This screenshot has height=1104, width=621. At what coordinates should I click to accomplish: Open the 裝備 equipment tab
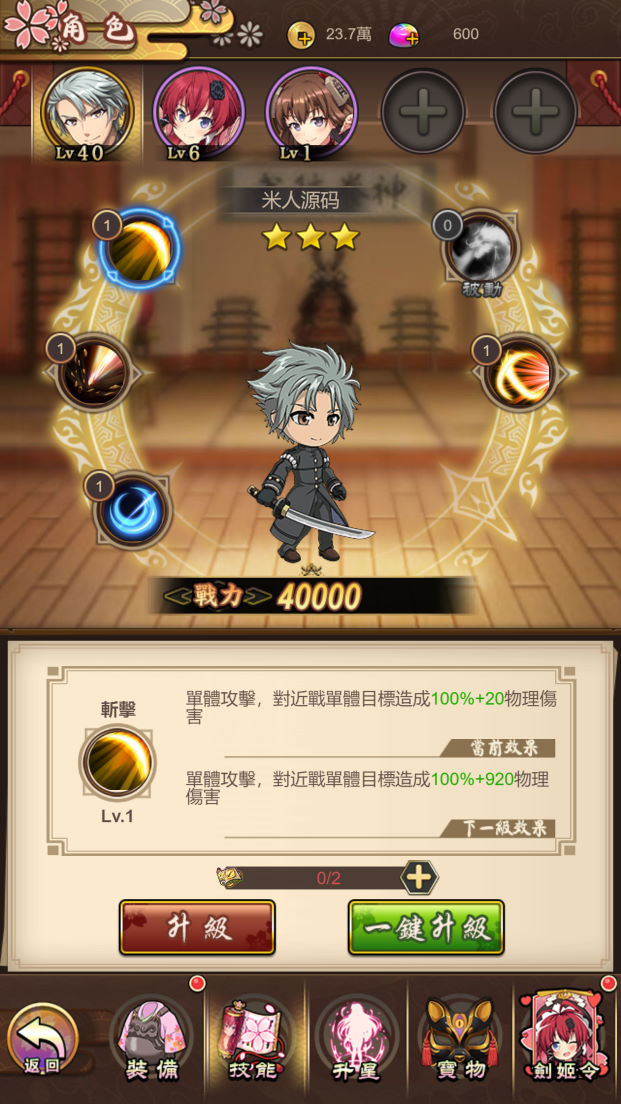[151, 1041]
